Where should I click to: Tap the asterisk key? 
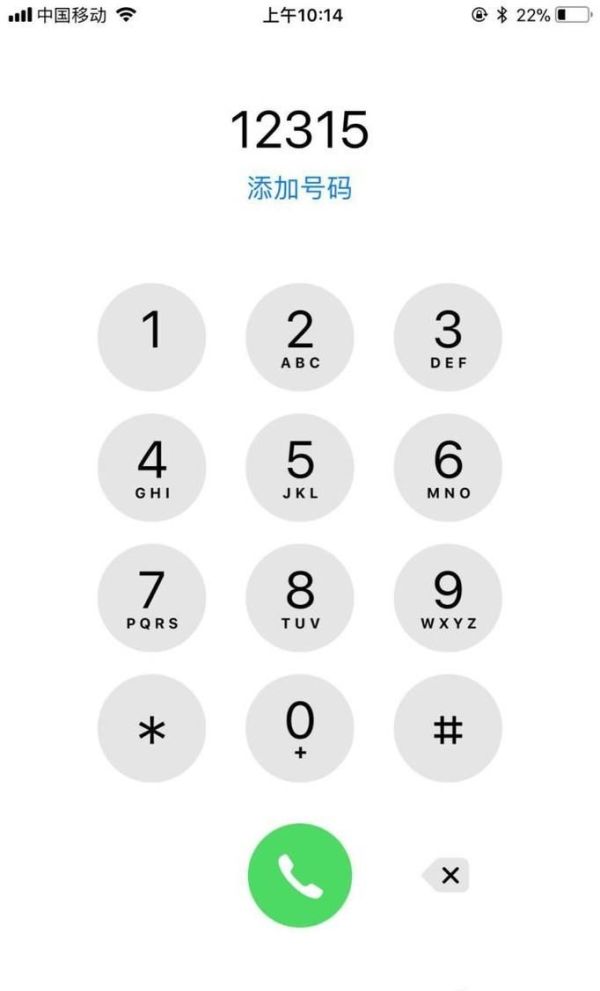(152, 729)
